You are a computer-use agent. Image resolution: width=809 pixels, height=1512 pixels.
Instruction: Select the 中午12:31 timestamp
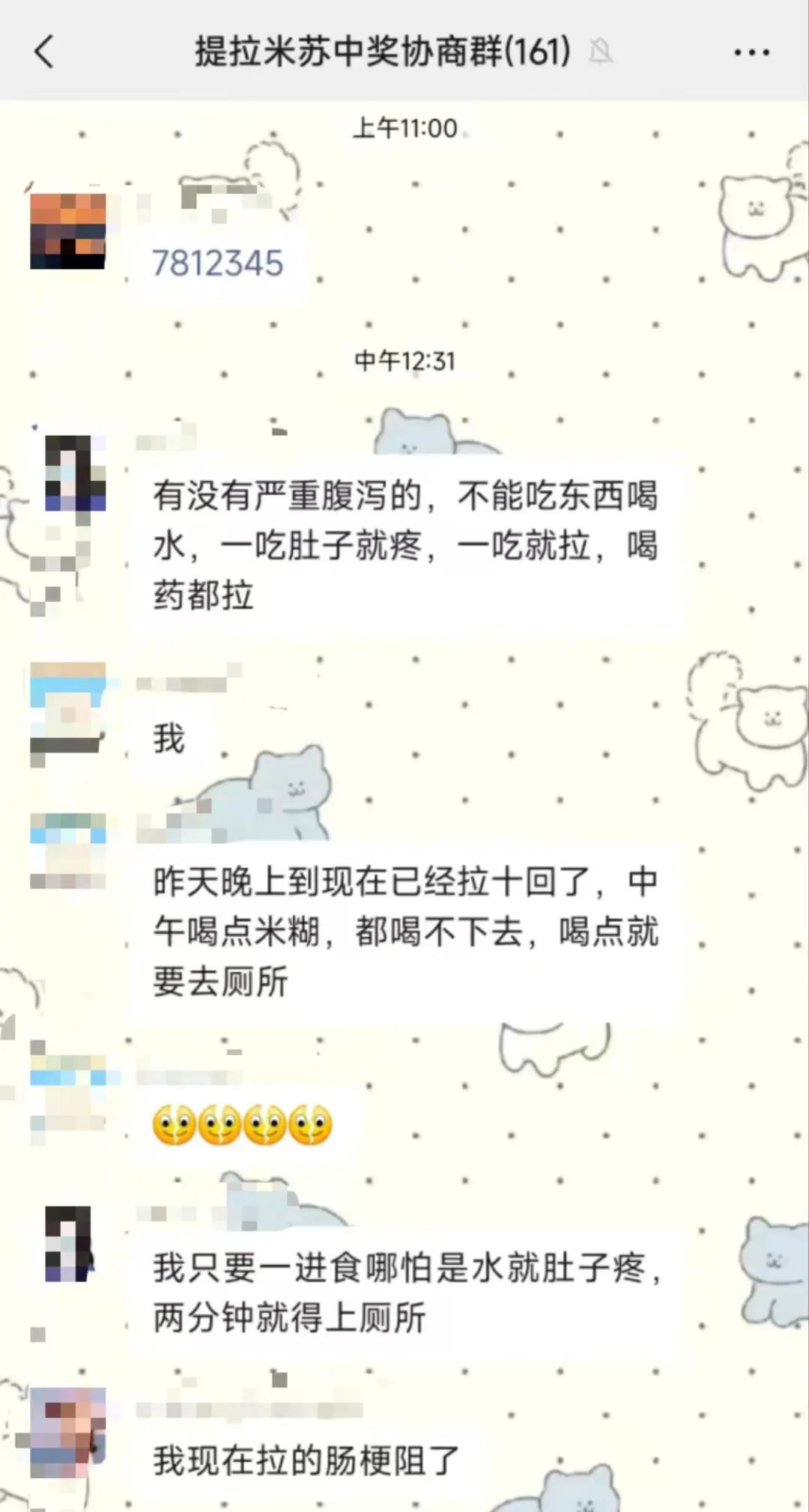404,360
